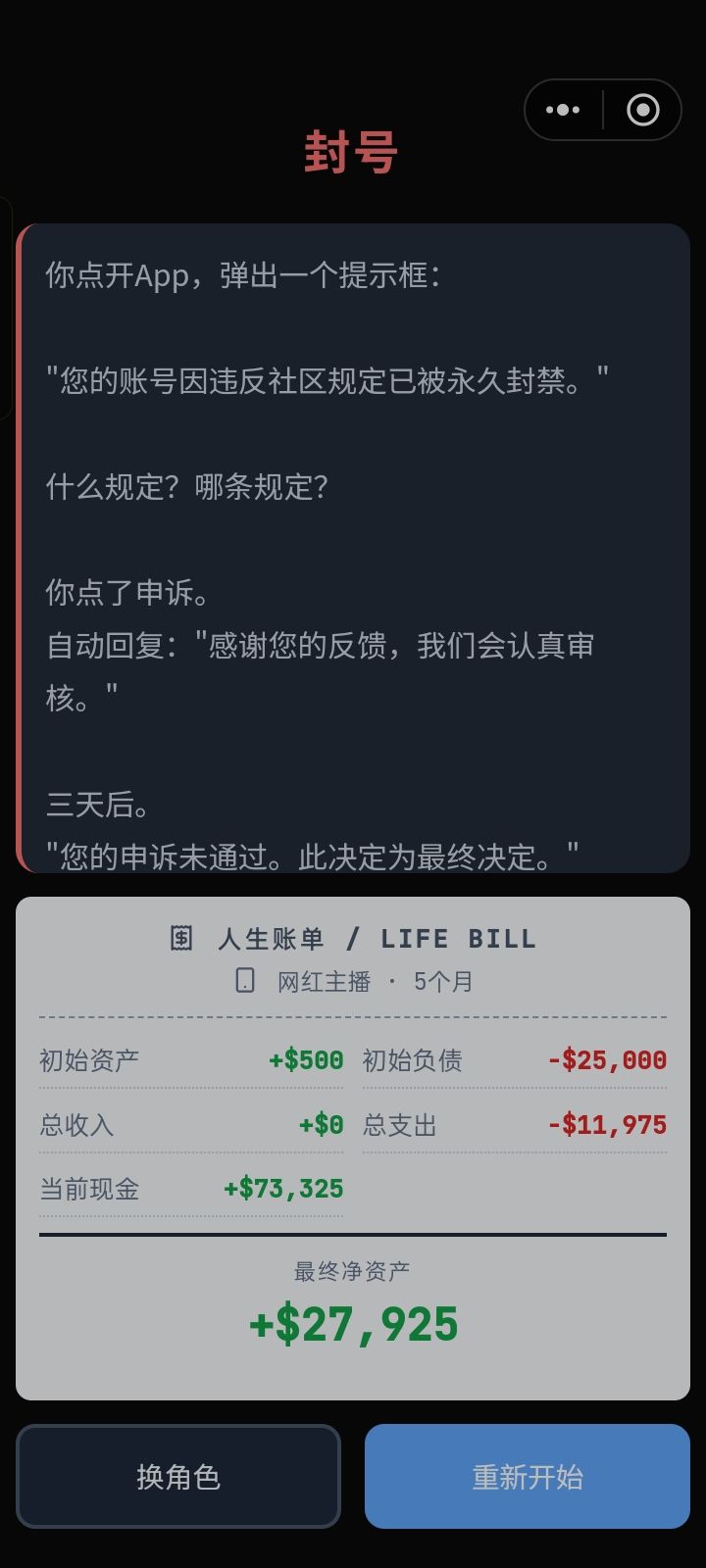Click the dashed divider under the bill header
Viewport: 706px width, 1568px height.
(352, 1015)
